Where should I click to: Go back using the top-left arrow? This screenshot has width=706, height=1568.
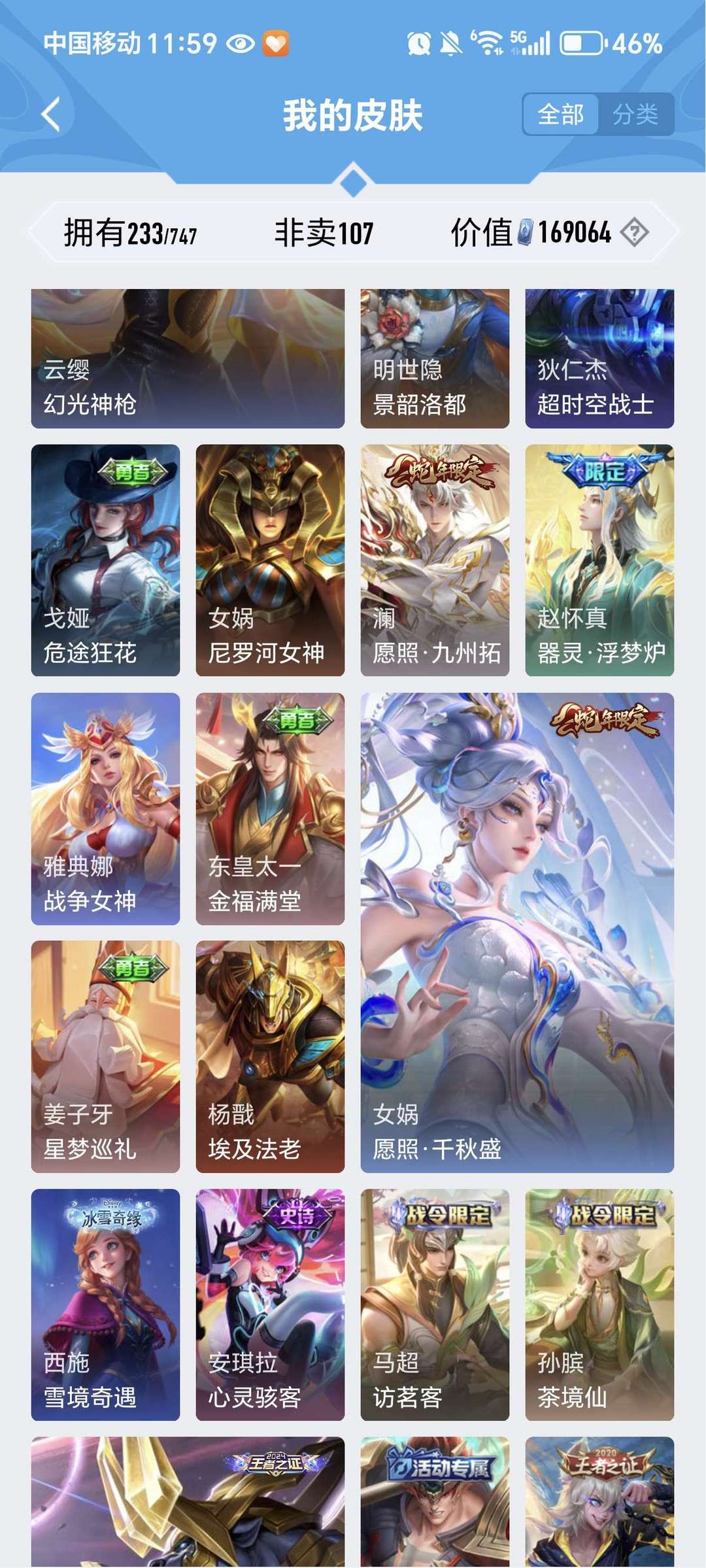point(51,114)
